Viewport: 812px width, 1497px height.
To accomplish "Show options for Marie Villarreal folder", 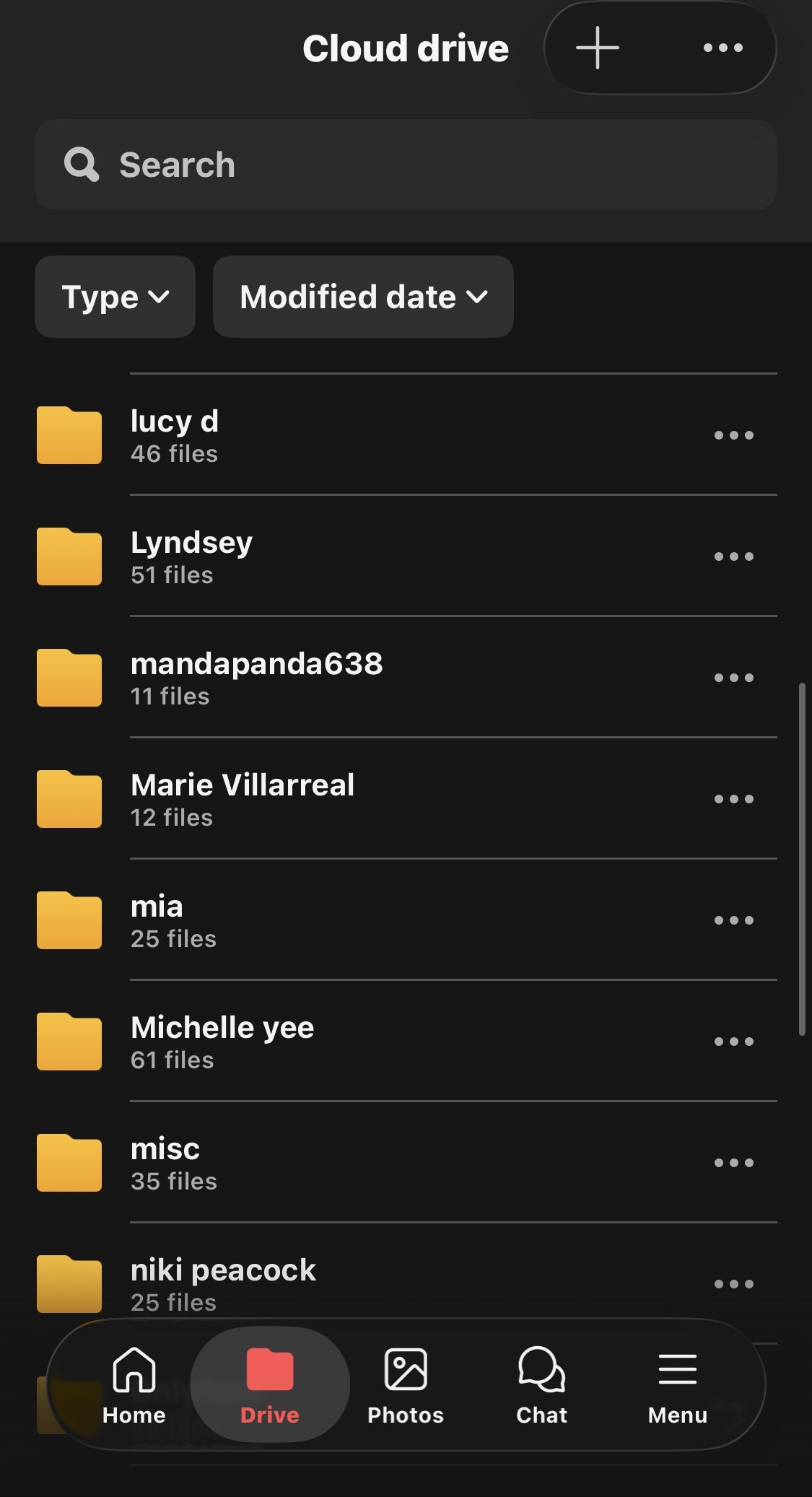I will (733, 799).
